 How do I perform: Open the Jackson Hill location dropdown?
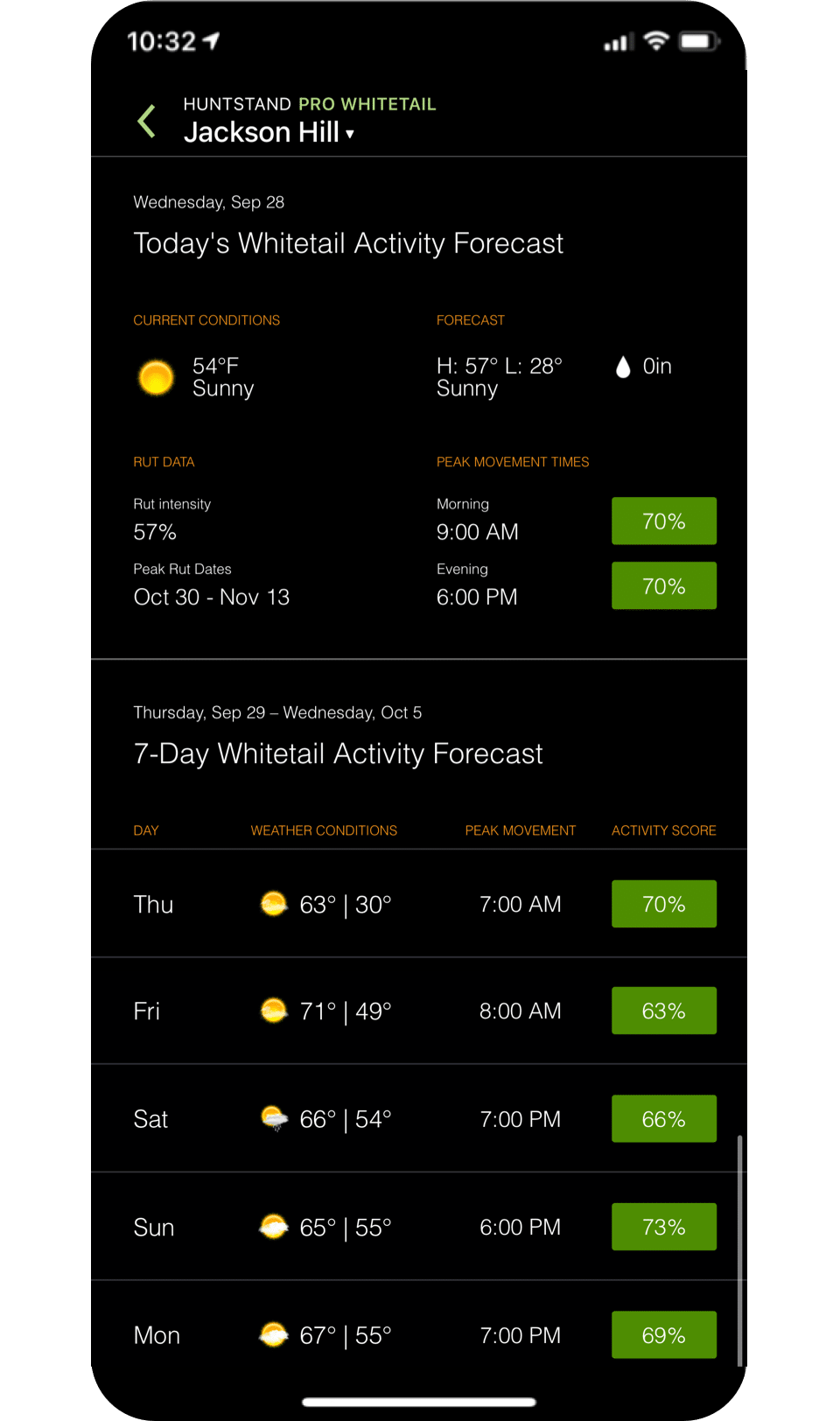tap(269, 132)
